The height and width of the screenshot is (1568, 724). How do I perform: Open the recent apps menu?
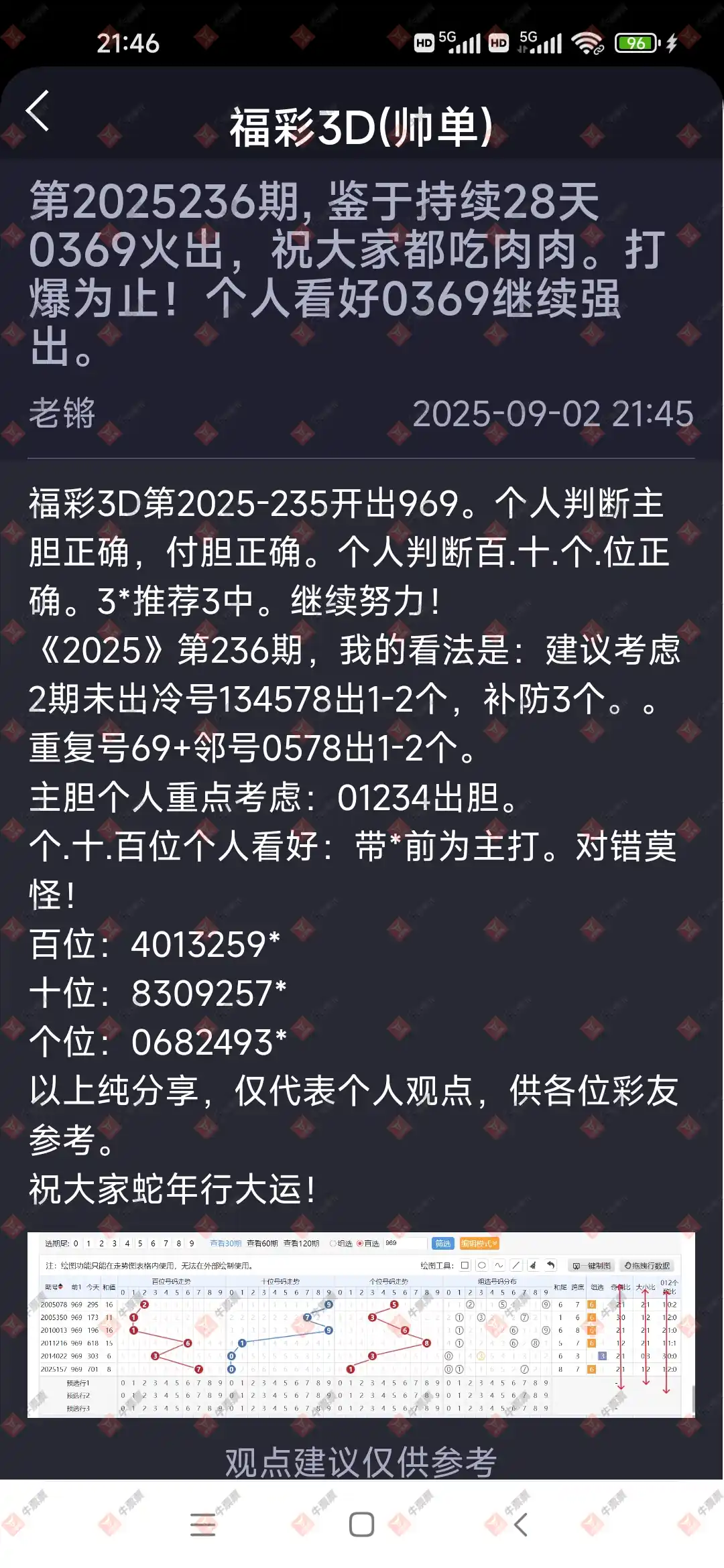[202, 1524]
